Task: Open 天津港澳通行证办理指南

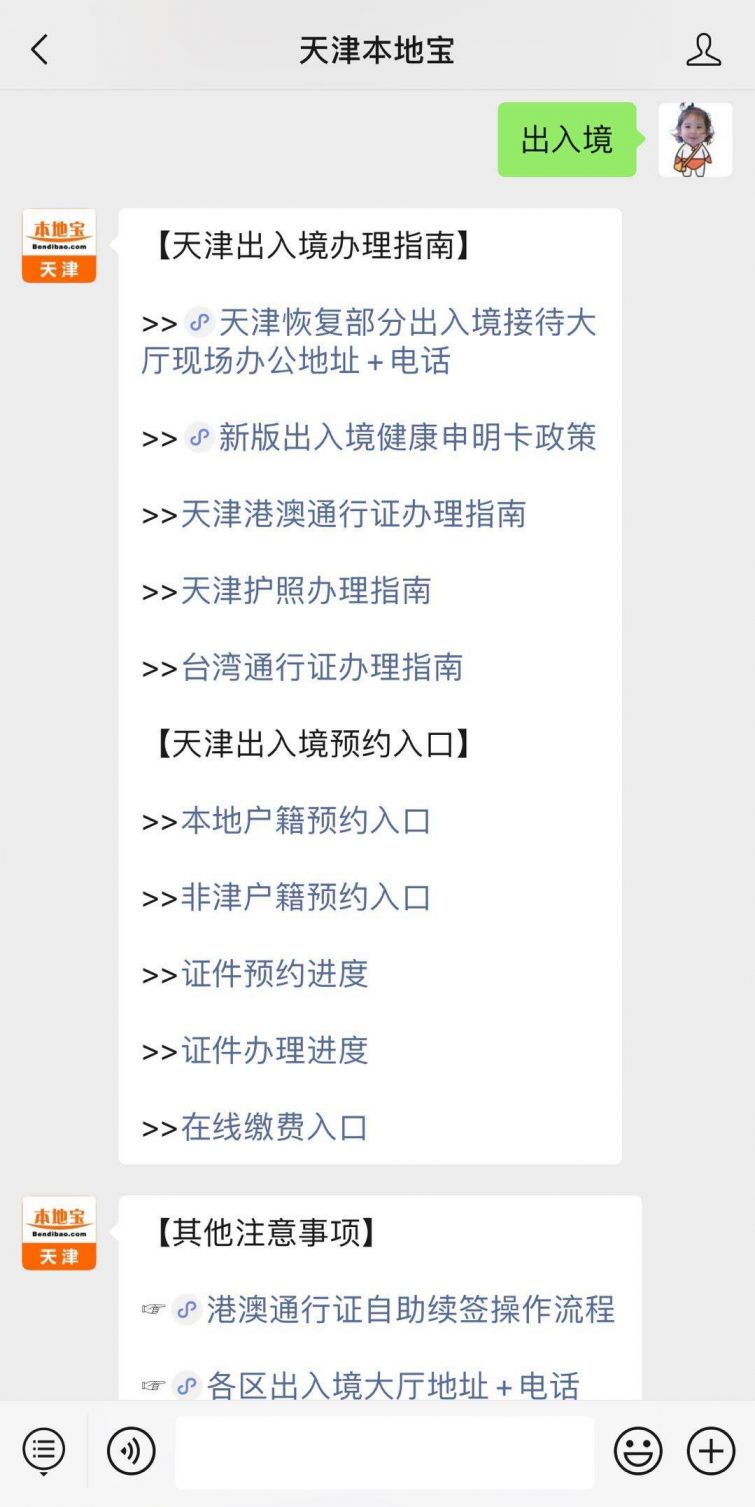Action: click(x=353, y=514)
